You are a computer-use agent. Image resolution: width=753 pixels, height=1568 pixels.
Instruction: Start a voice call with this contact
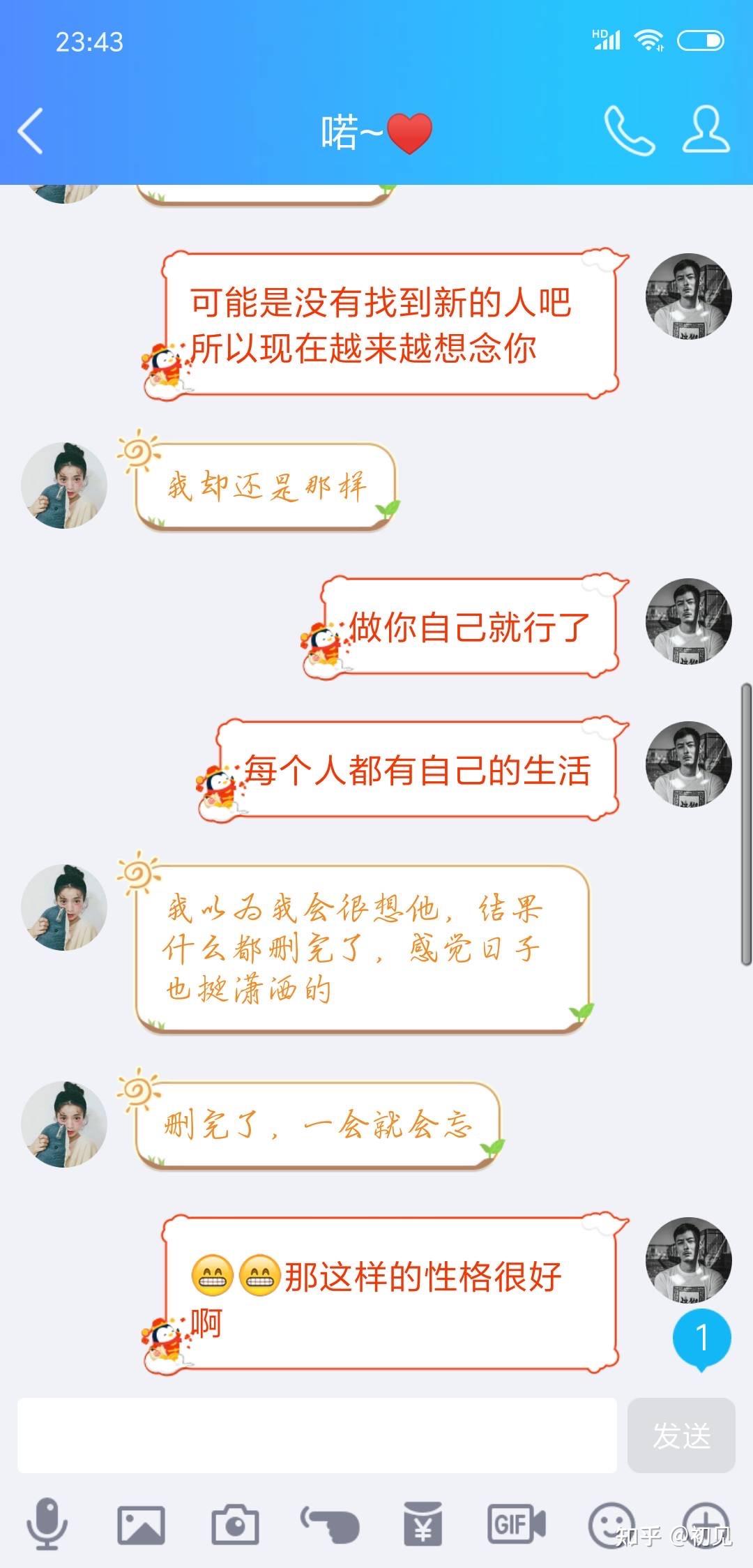(628, 130)
